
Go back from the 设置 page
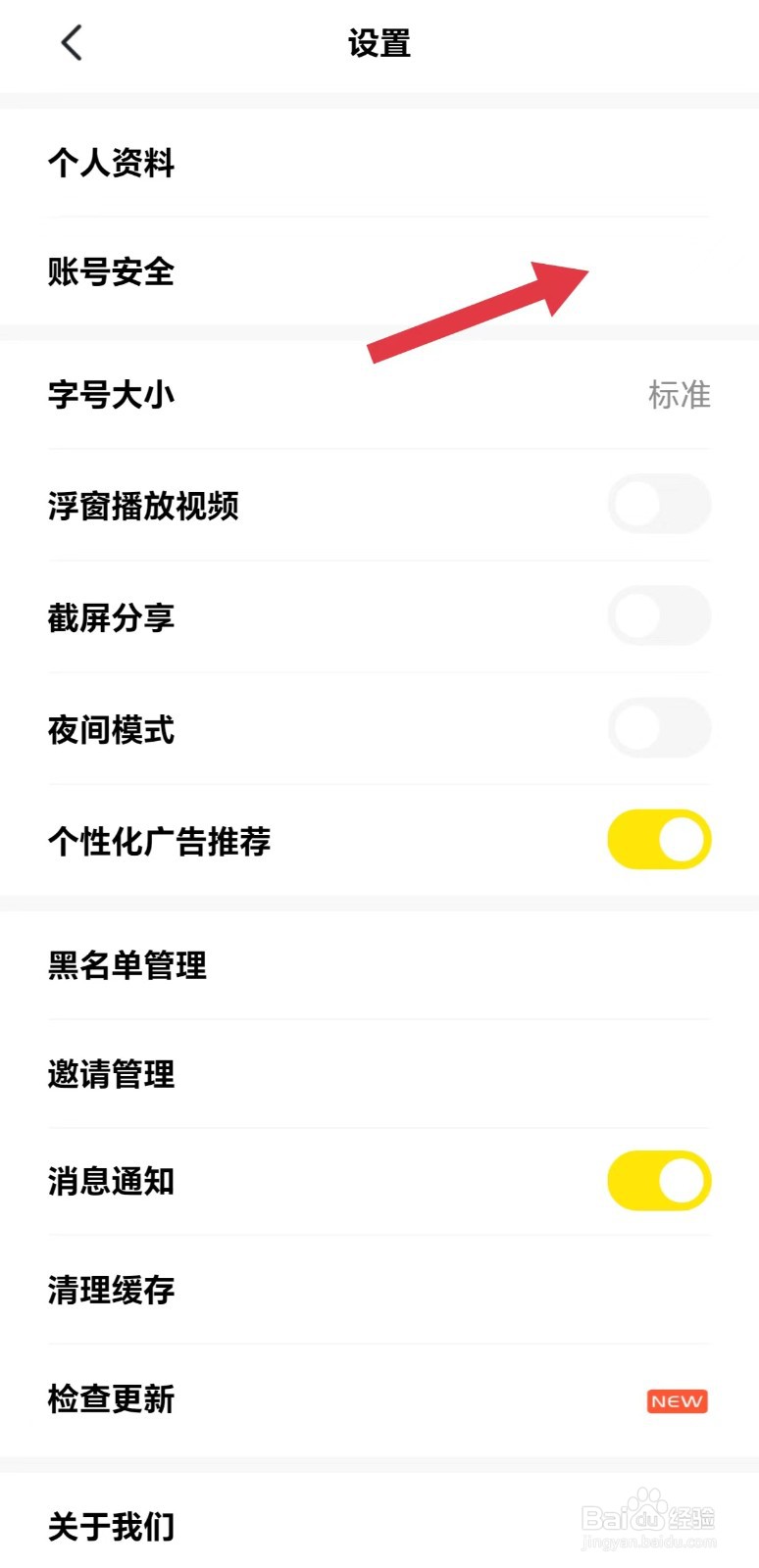pos(72,43)
